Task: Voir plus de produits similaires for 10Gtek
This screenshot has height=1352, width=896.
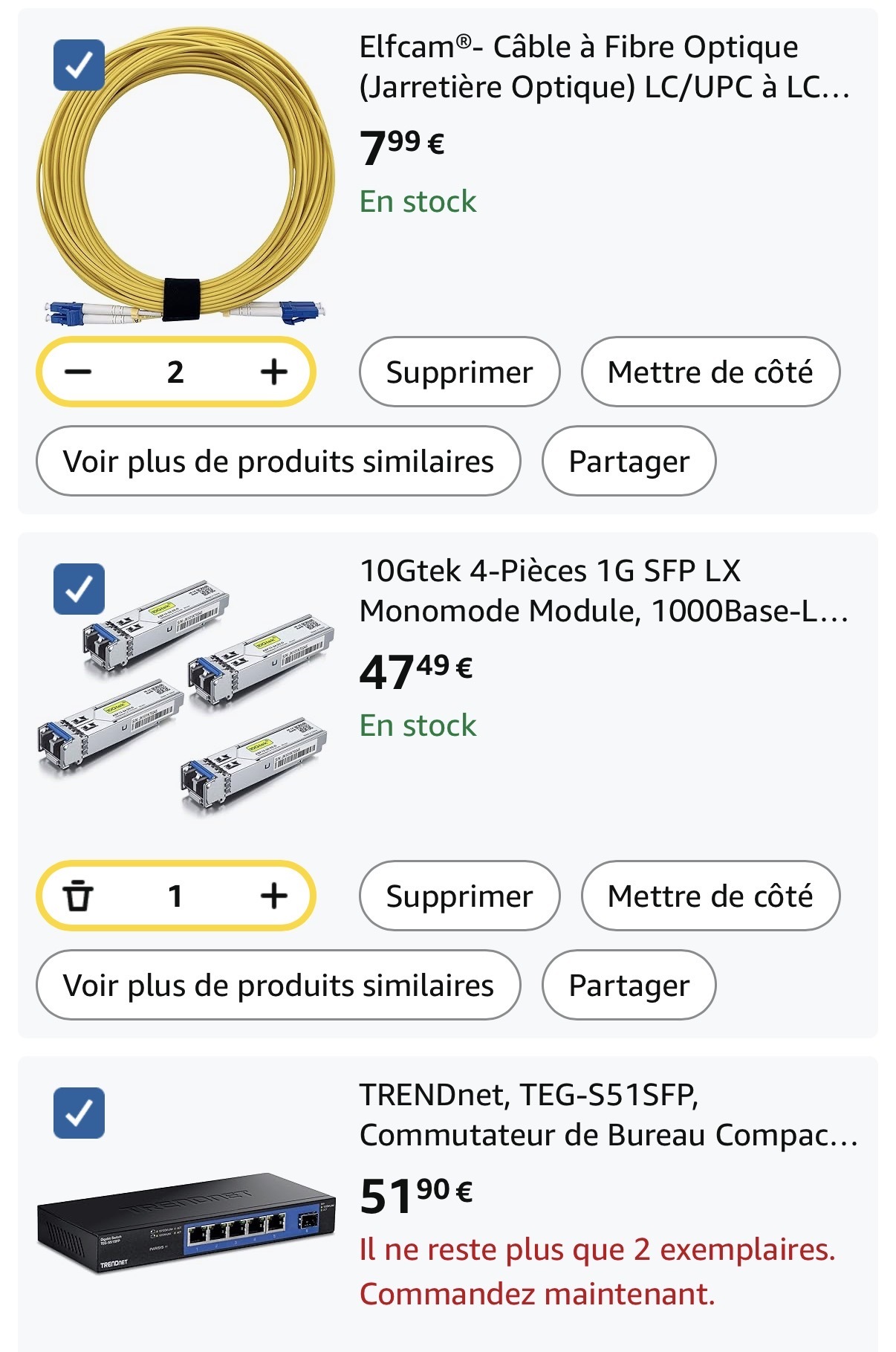Action: coord(278,985)
